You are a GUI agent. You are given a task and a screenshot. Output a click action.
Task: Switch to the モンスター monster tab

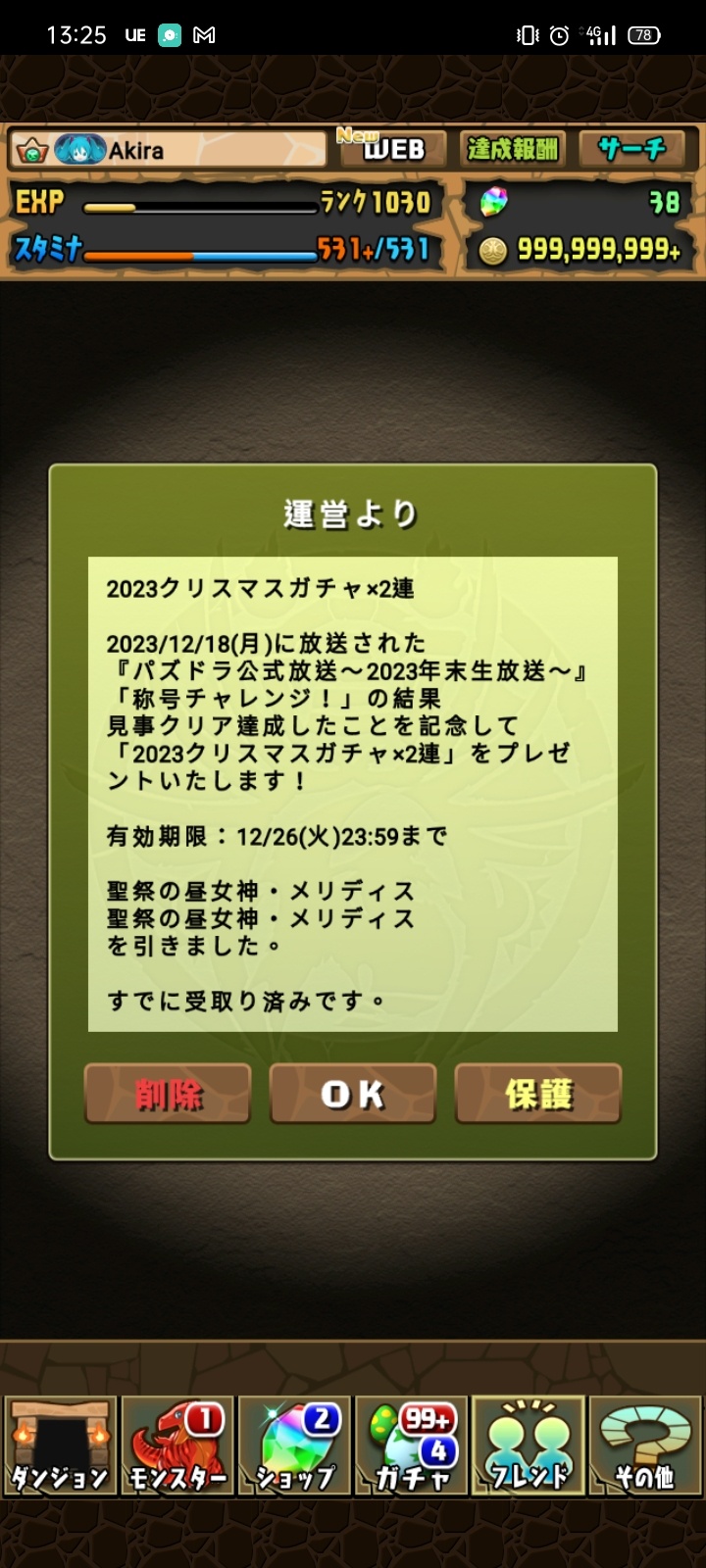pyautogui.click(x=177, y=1445)
